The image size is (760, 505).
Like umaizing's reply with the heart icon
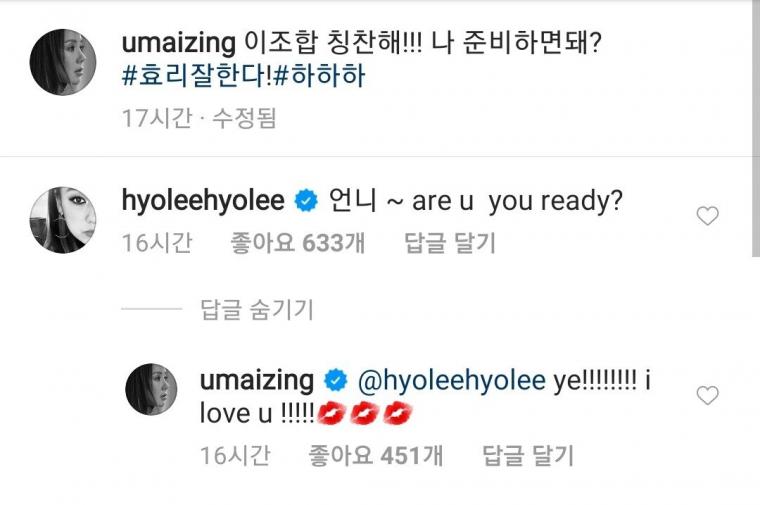pos(707,396)
